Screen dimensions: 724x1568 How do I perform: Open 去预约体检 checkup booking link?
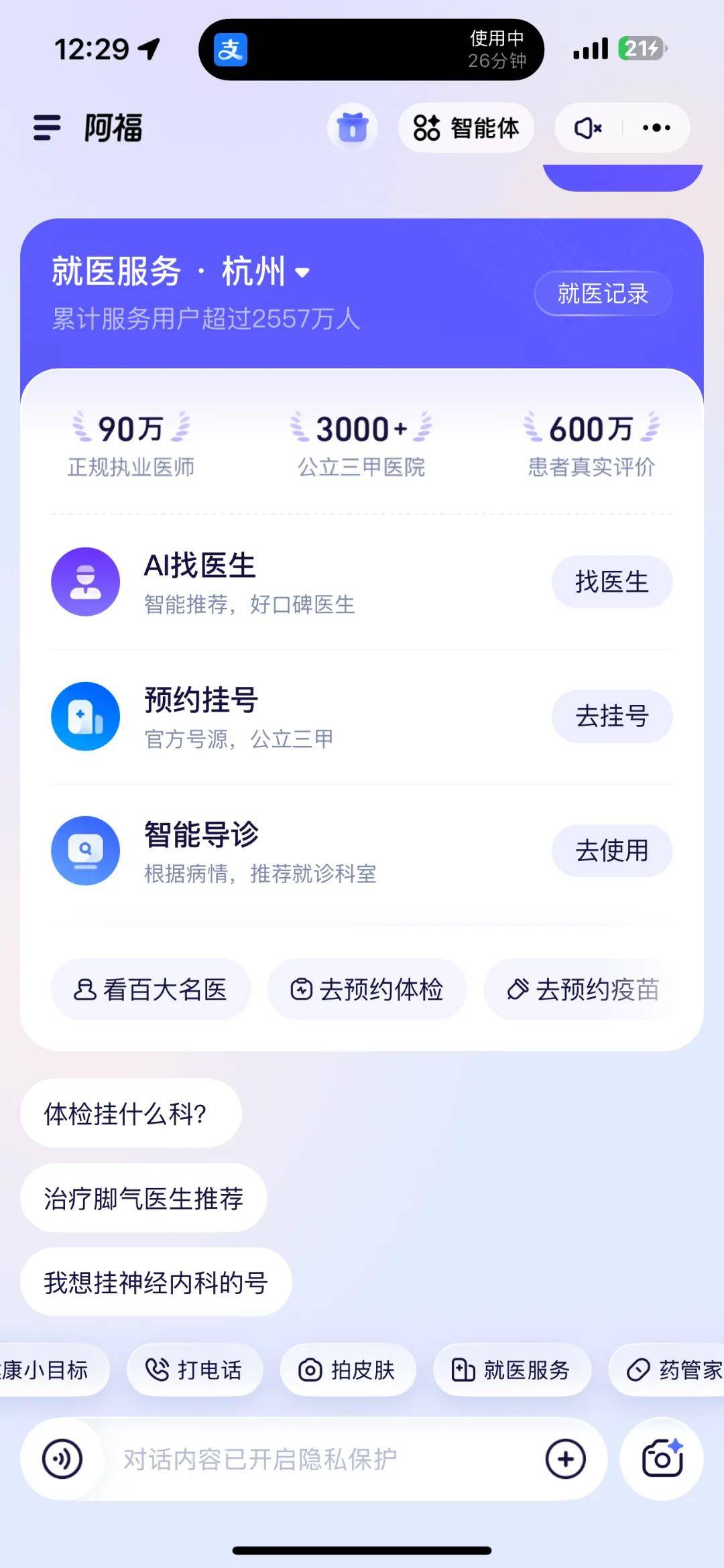[368, 989]
